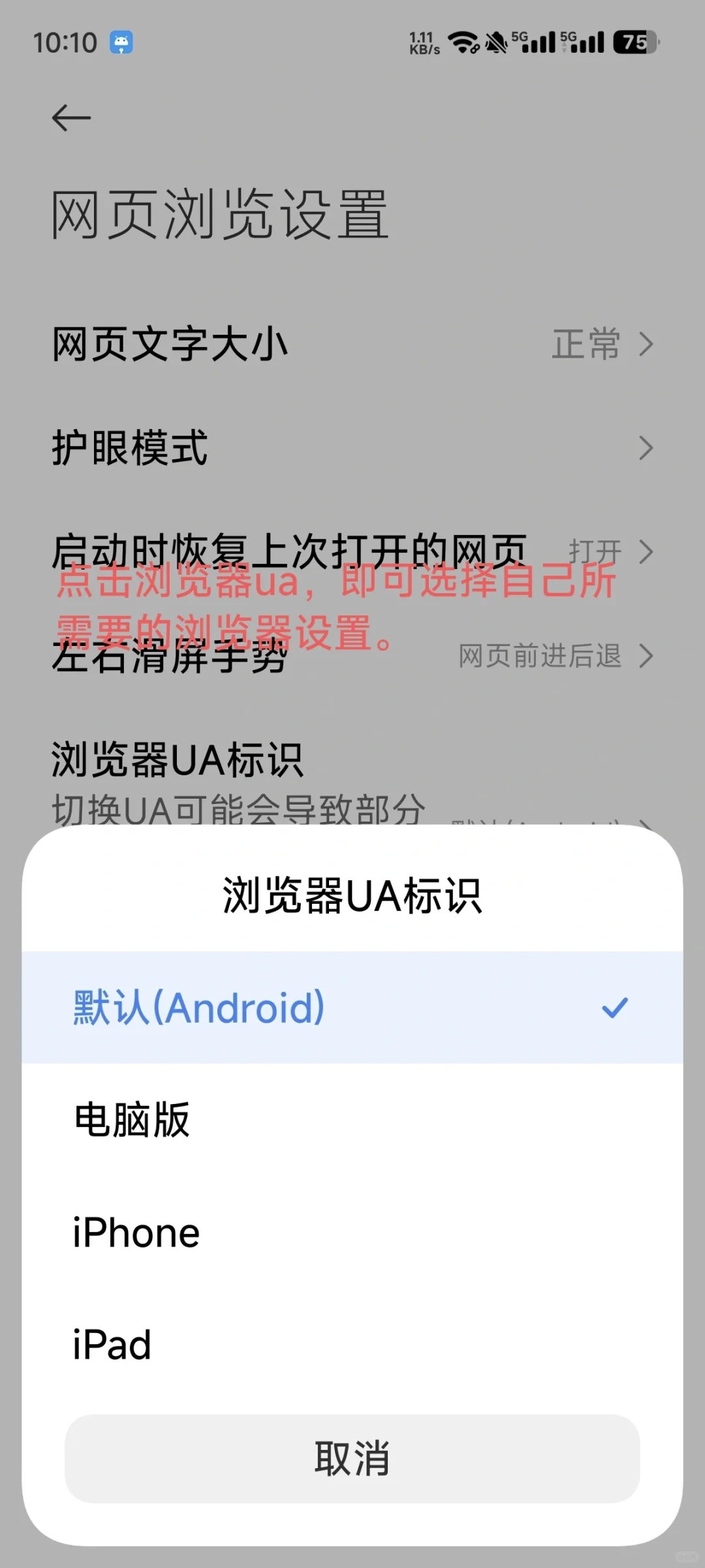Screen dimensions: 705x1568
Task: Select 电脑版 UA option
Action: click(352, 1118)
